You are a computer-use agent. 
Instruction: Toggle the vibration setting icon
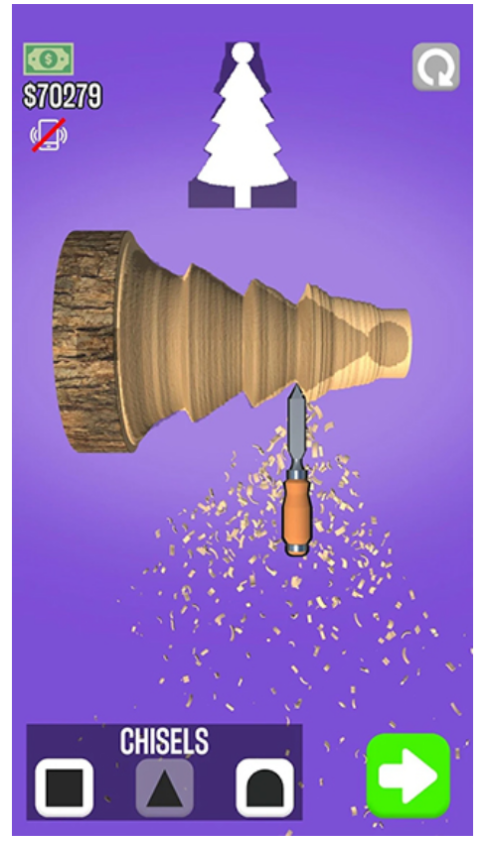[x=48, y=135]
